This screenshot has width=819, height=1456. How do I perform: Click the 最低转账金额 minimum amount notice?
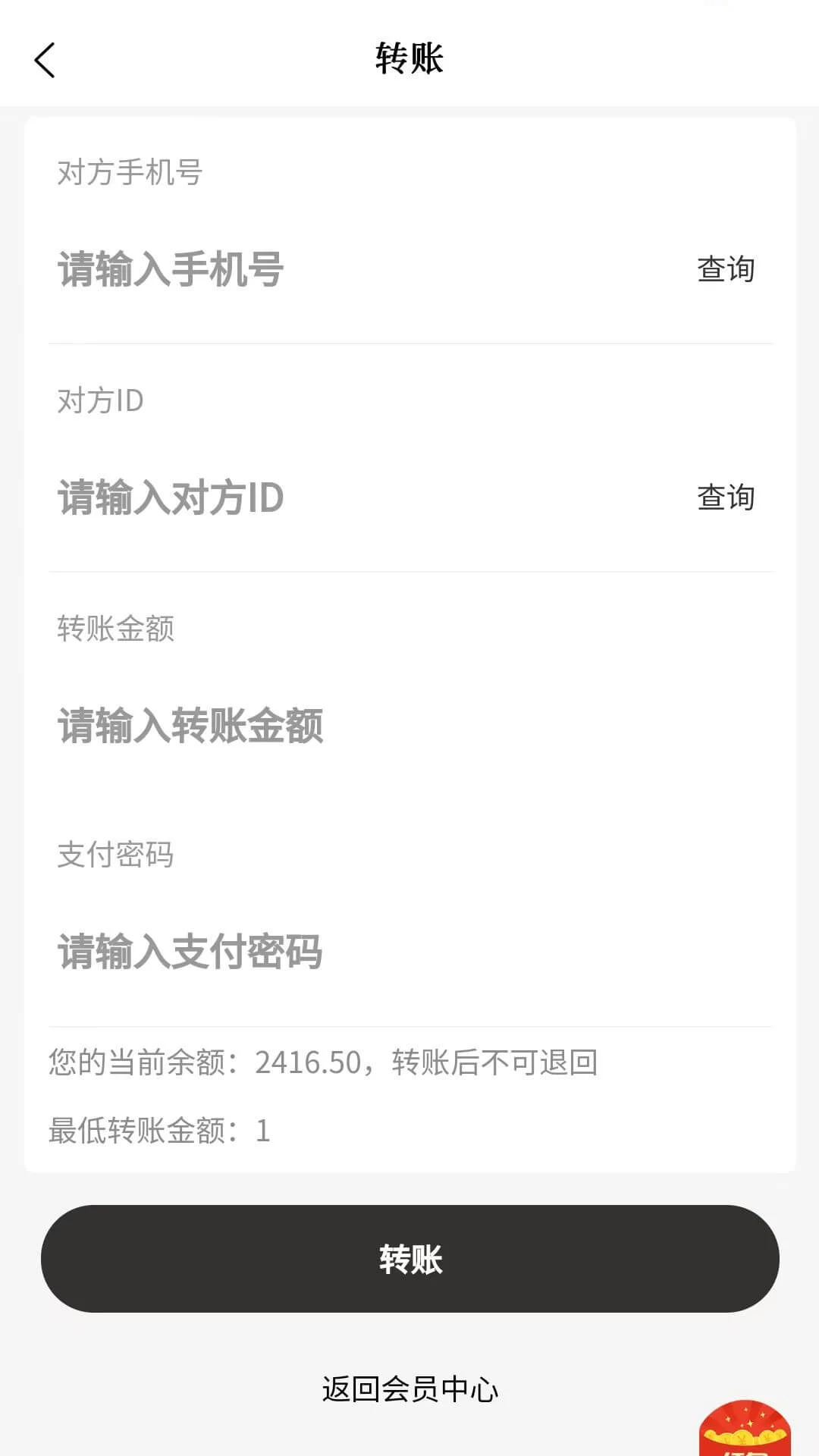coord(161,1131)
